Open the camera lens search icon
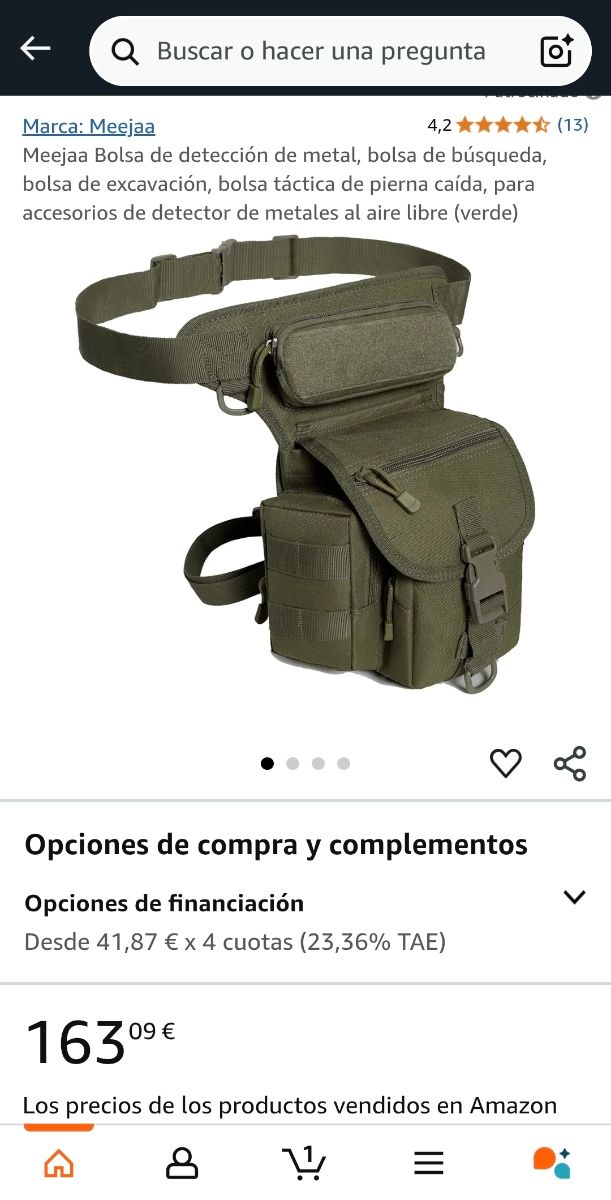Screen dimensions: 611x1200 coord(556,51)
